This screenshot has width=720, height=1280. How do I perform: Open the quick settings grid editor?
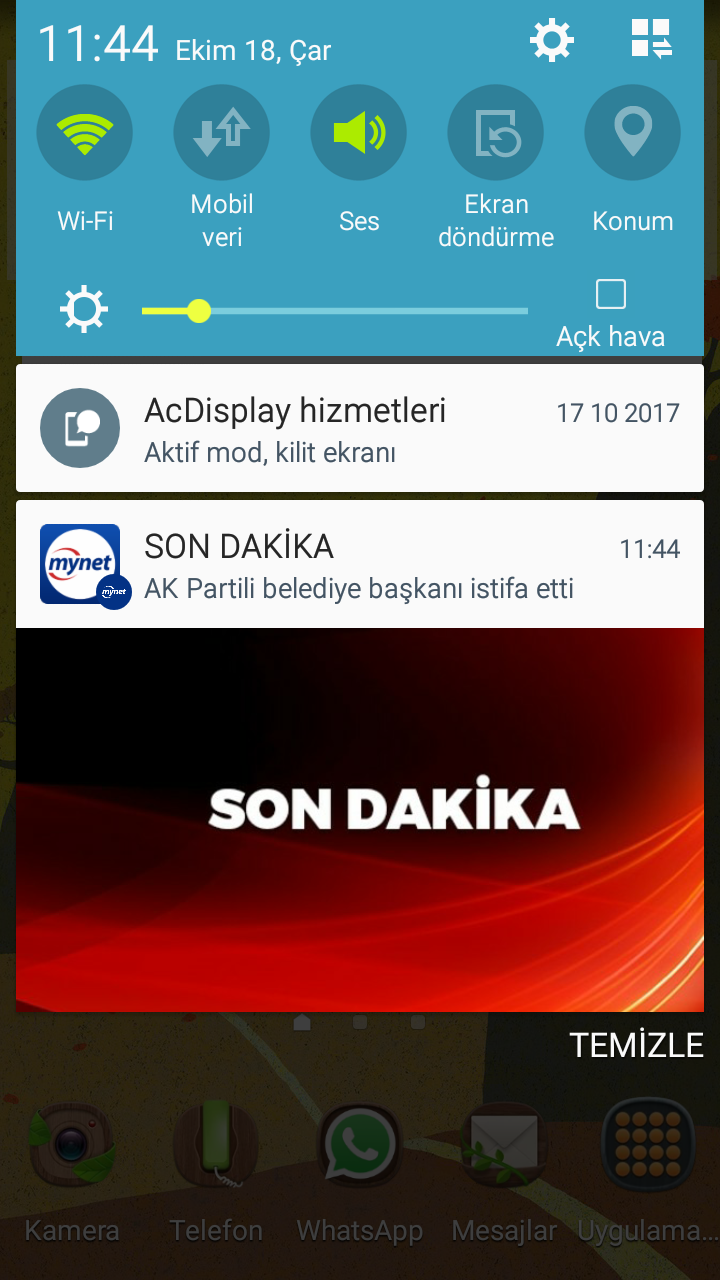pyautogui.click(x=651, y=40)
